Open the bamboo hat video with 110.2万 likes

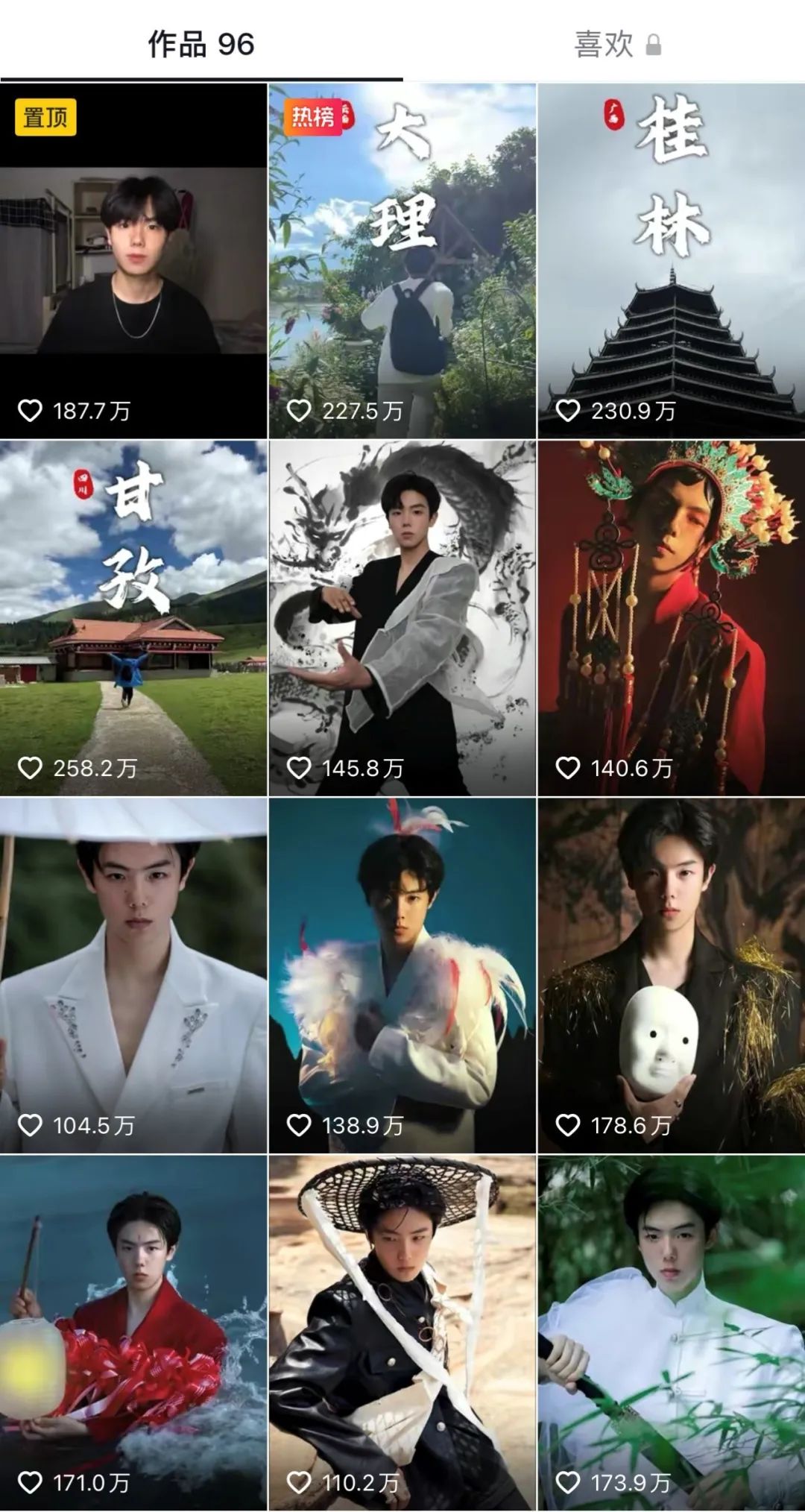point(402,1332)
